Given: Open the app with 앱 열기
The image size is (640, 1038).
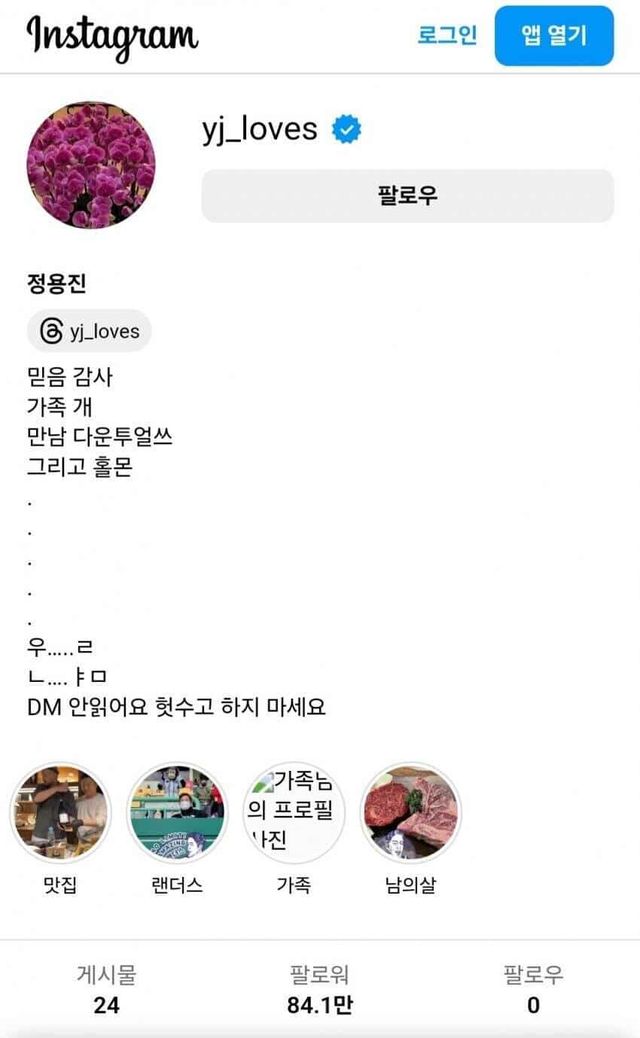Looking at the screenshot, I should 554,36.
